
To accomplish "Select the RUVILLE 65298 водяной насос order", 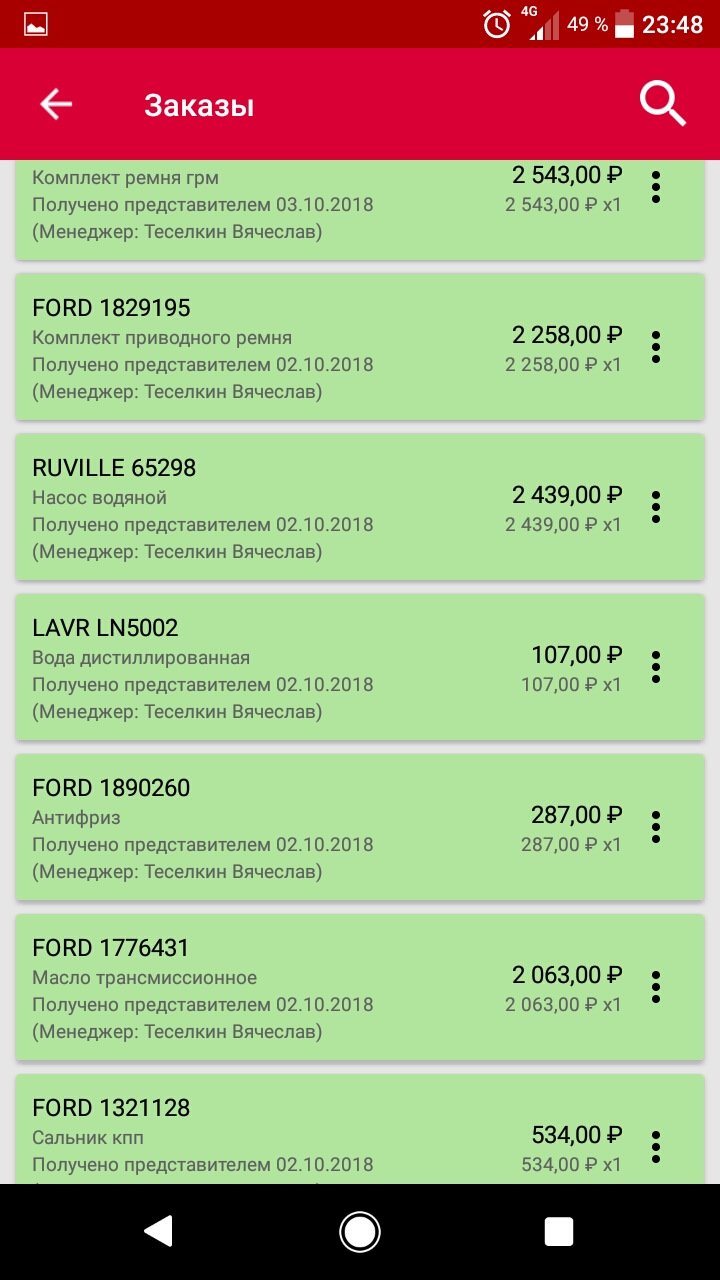I will click(x=300, y=506).
